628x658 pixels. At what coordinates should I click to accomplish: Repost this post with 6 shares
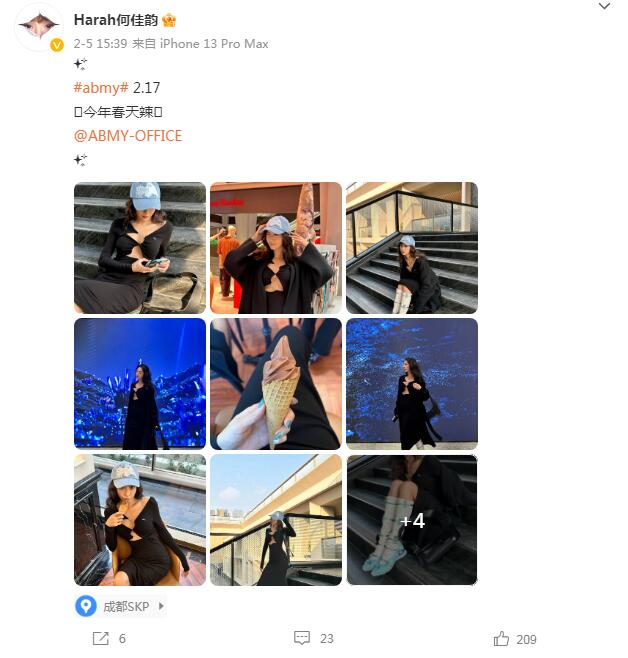tap(109, 638)
